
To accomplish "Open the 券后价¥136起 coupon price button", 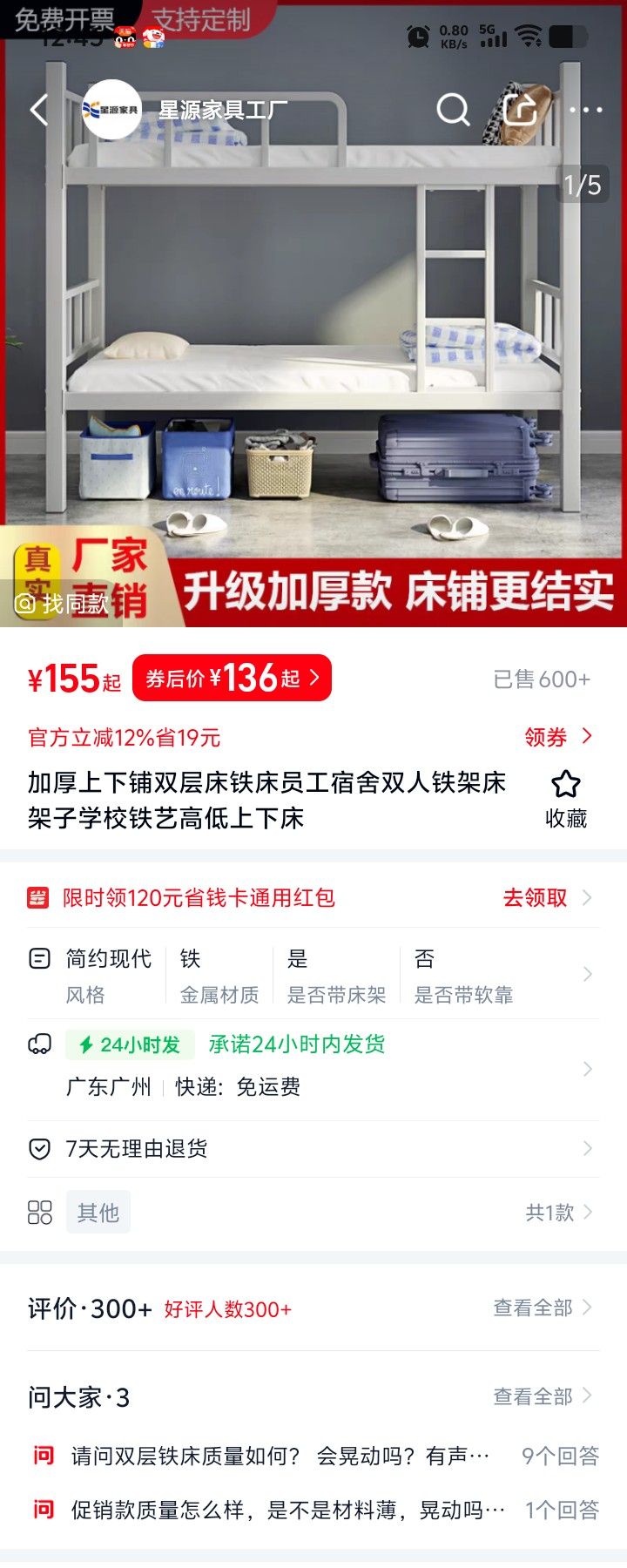I will point(232,678).
